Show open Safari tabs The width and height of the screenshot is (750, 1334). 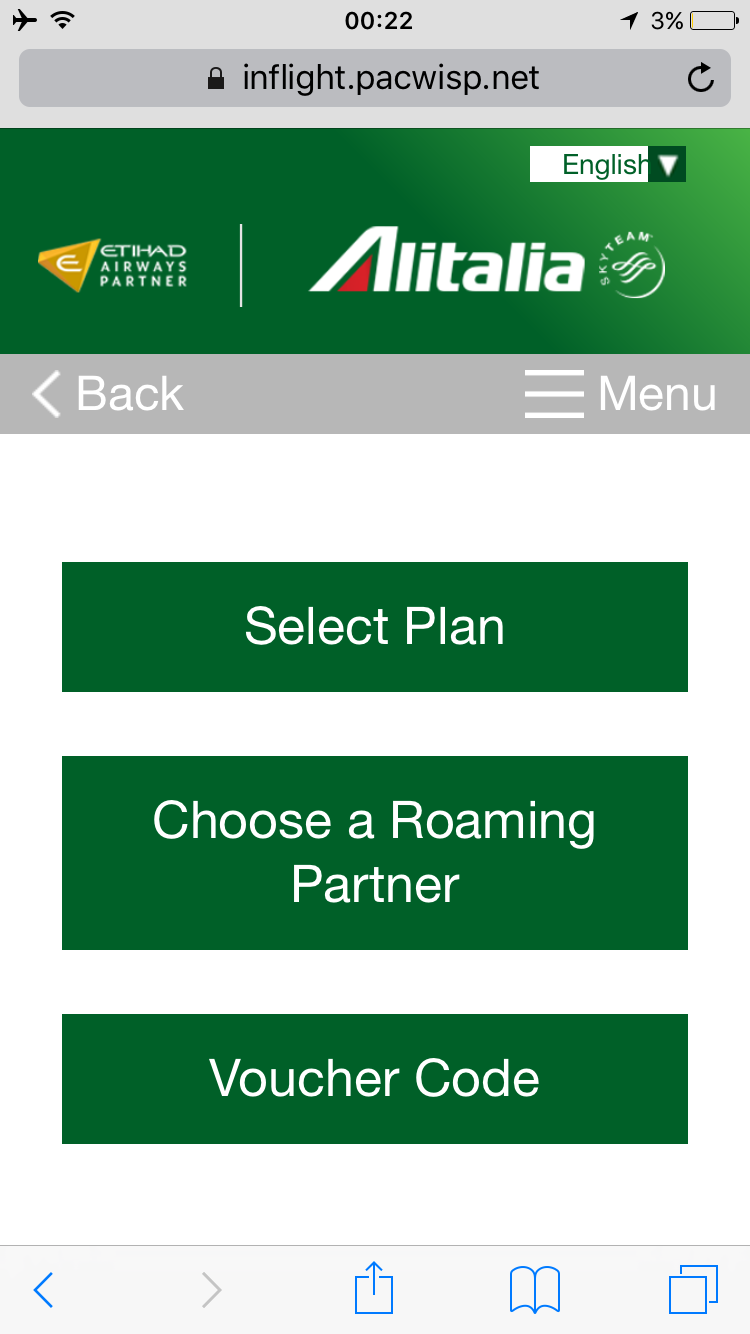coord(692,1290)
